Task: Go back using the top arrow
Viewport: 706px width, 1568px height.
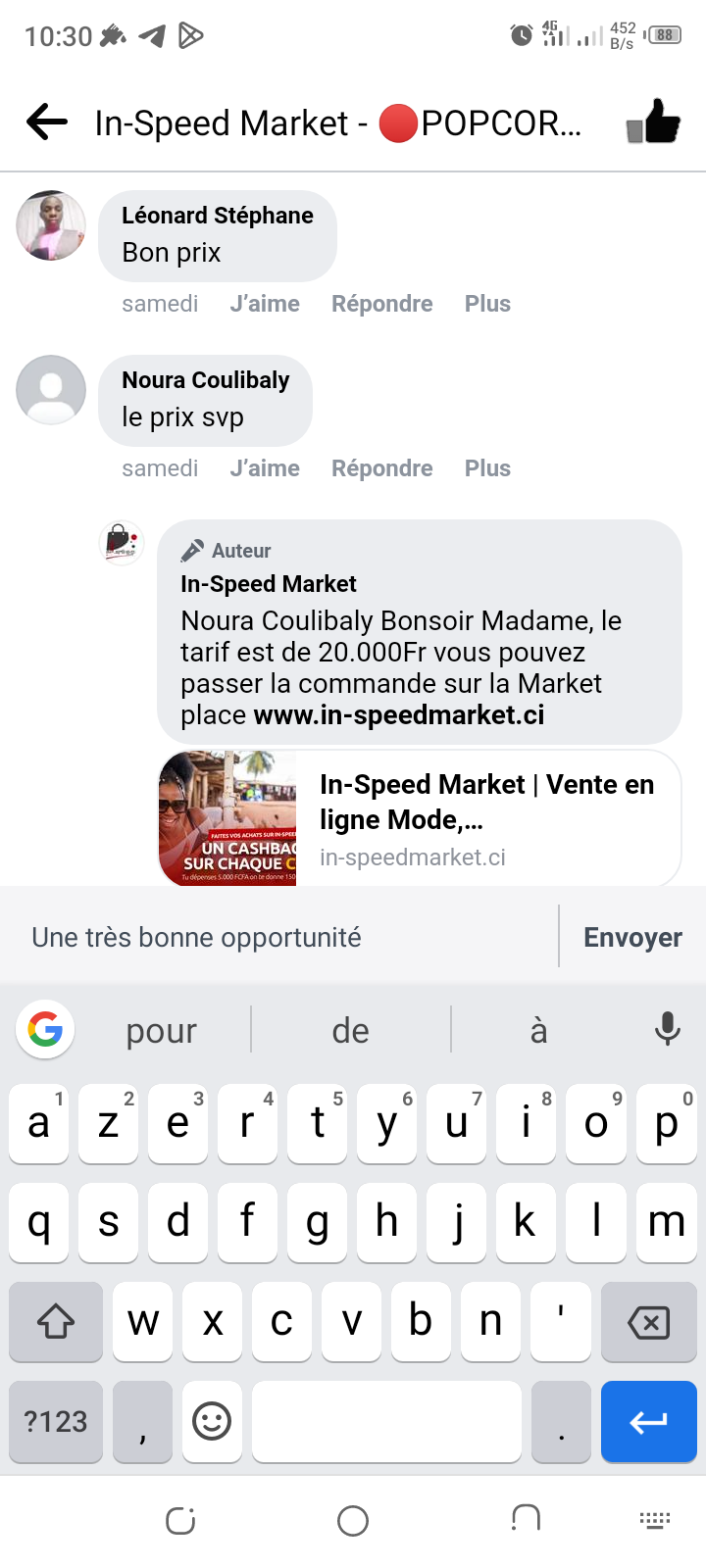Action: click(x=47, y=122)
